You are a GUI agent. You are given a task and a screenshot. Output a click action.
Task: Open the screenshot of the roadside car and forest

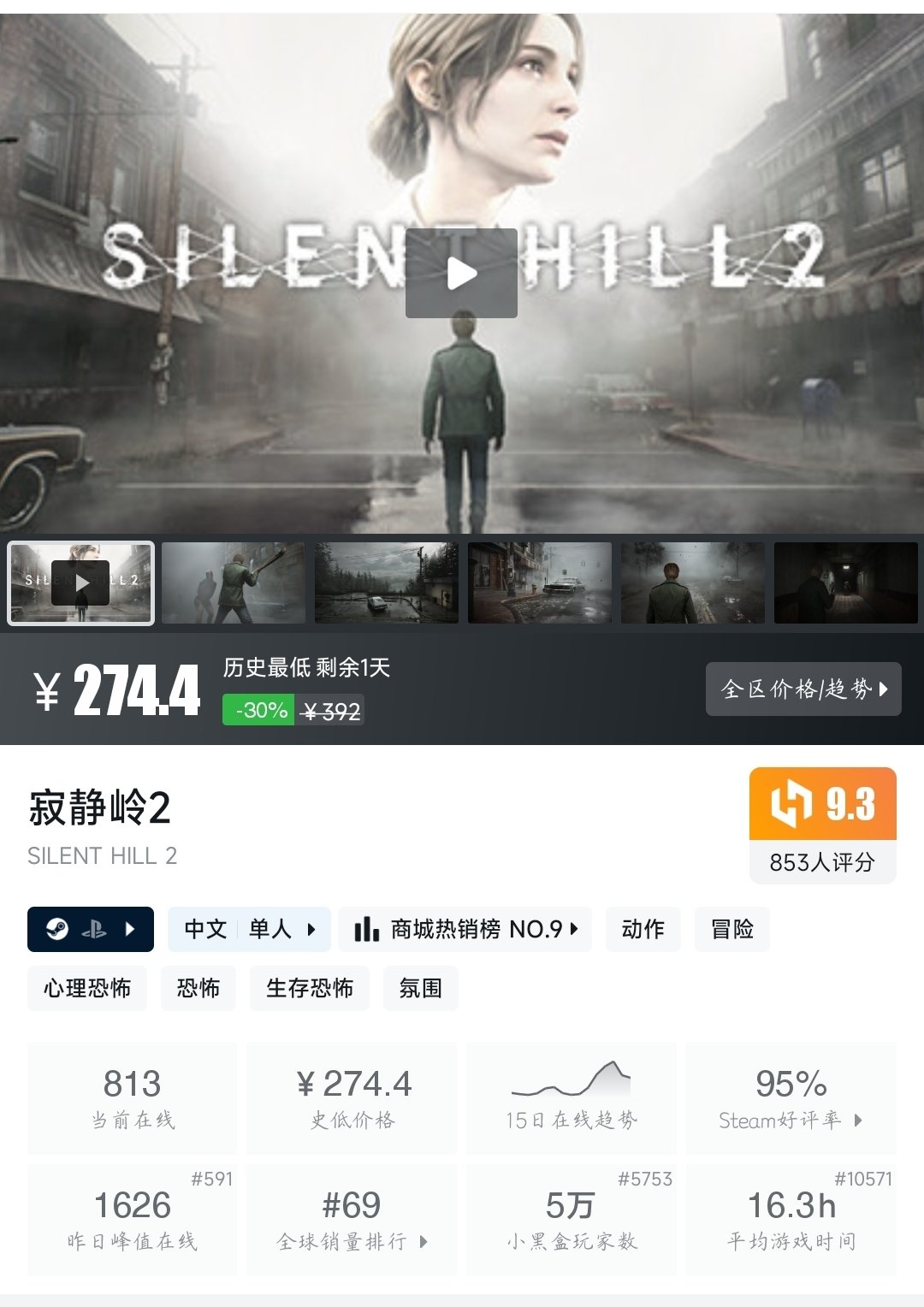coord(386,583)
